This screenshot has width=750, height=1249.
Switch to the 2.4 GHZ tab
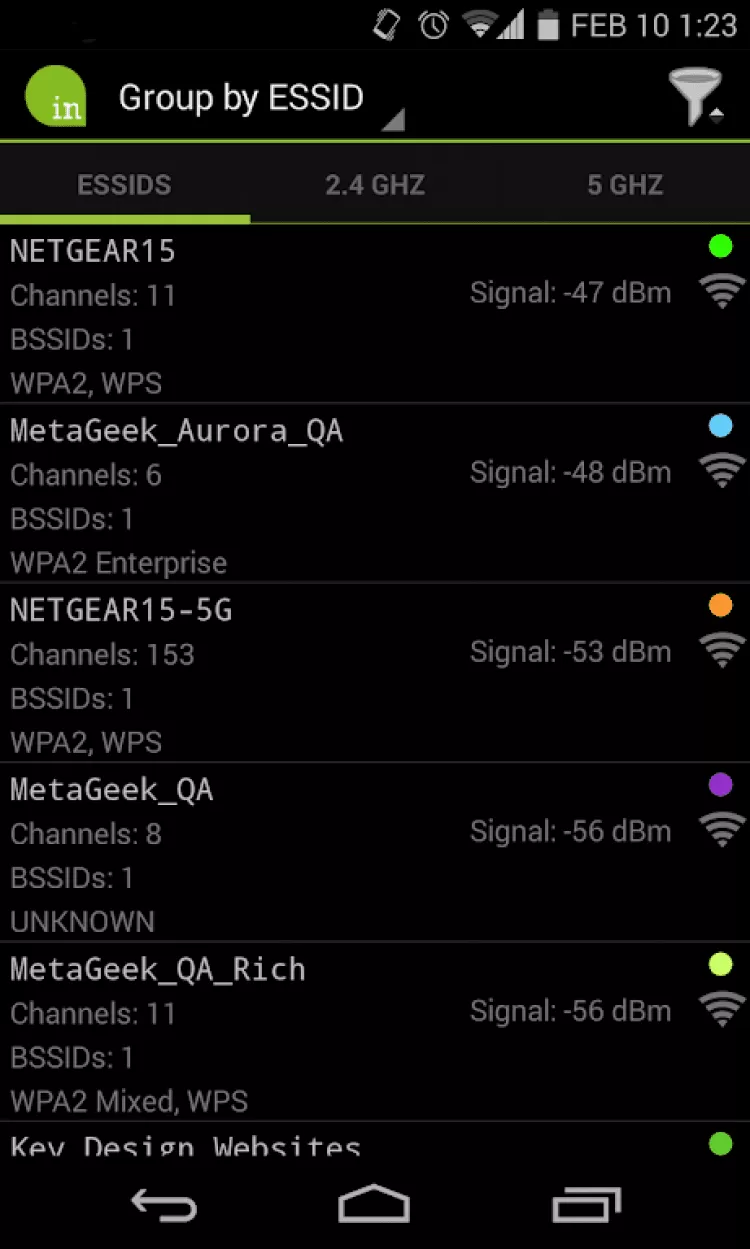[x=375, y=185]
